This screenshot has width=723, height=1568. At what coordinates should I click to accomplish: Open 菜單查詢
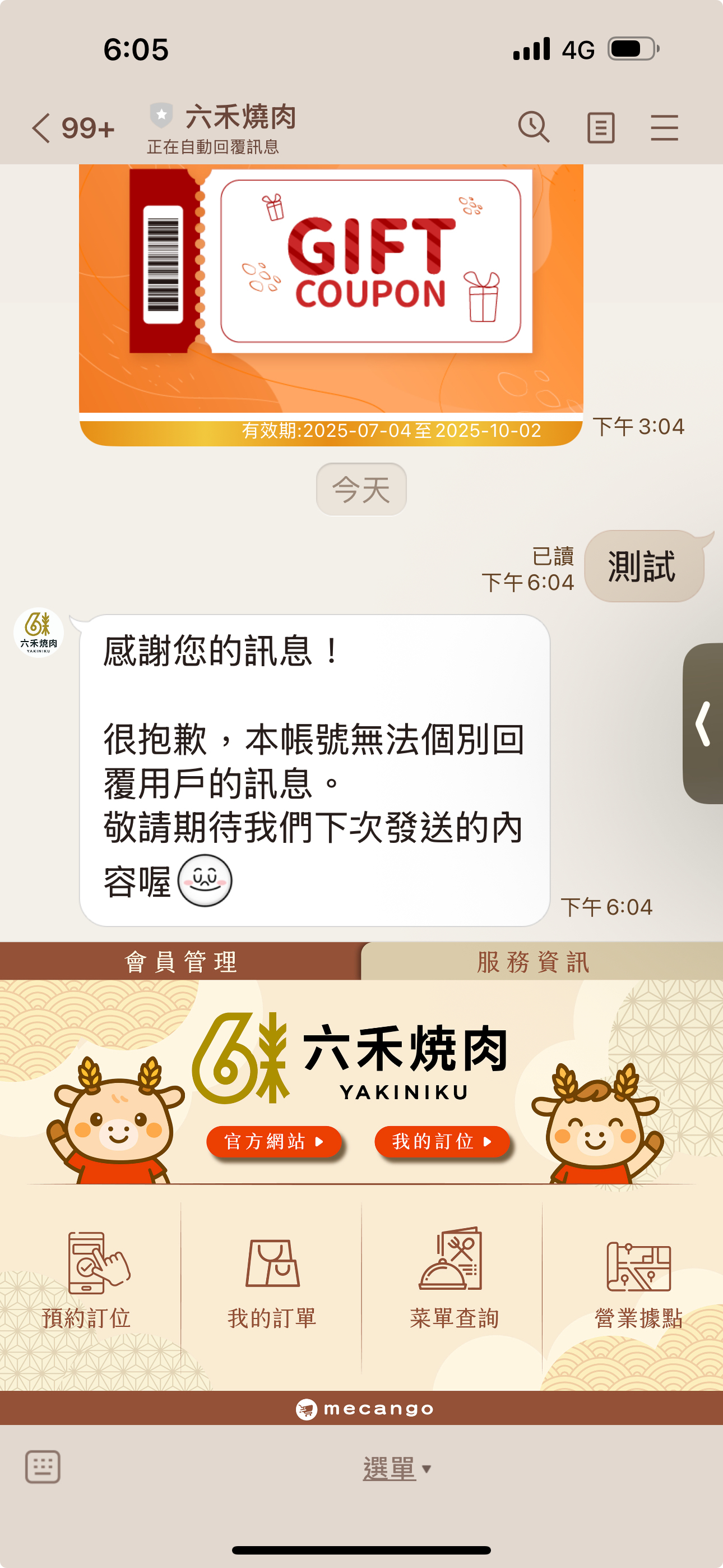[x=453, y=1279]
